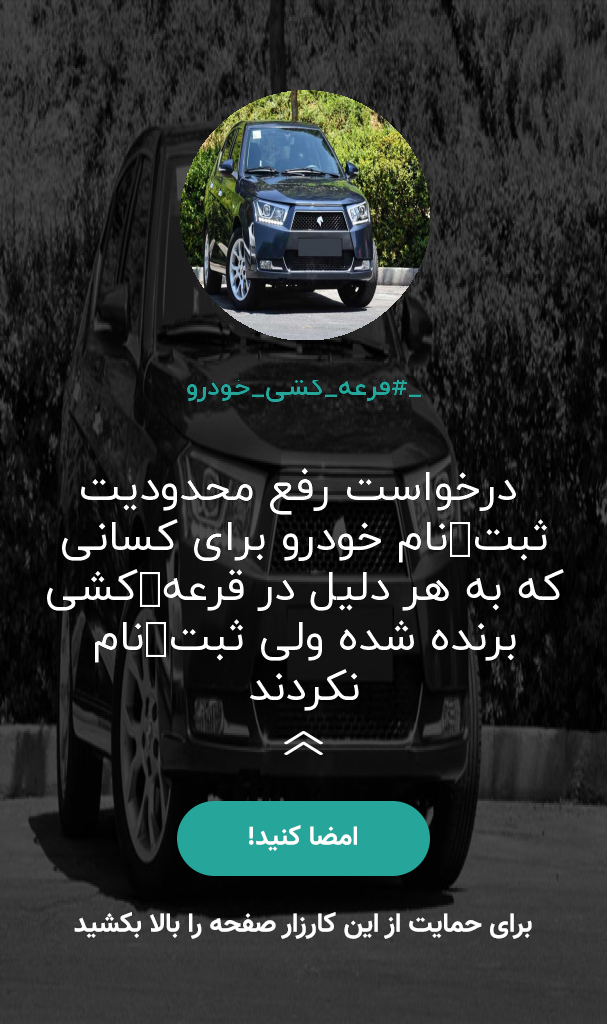Open the #قرعه_کشی_خودرو hashtag link
Screen dimensions: 607x1024
pos(304,389)
